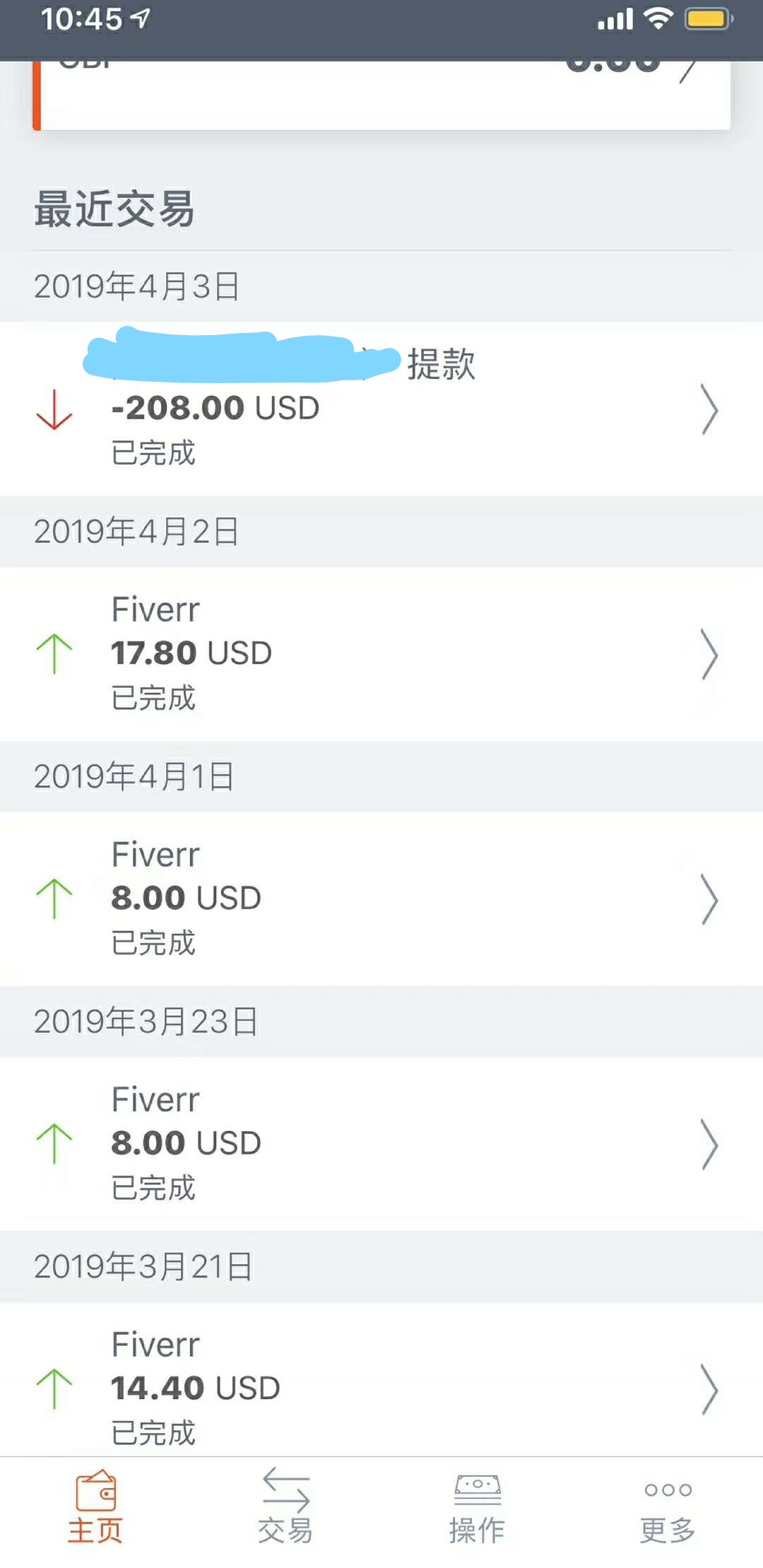The height and width of the screenshot is (1568, 763).
Task: Open details of the -208.00 USD withdrawal
Action: click(x=710, y=409)
